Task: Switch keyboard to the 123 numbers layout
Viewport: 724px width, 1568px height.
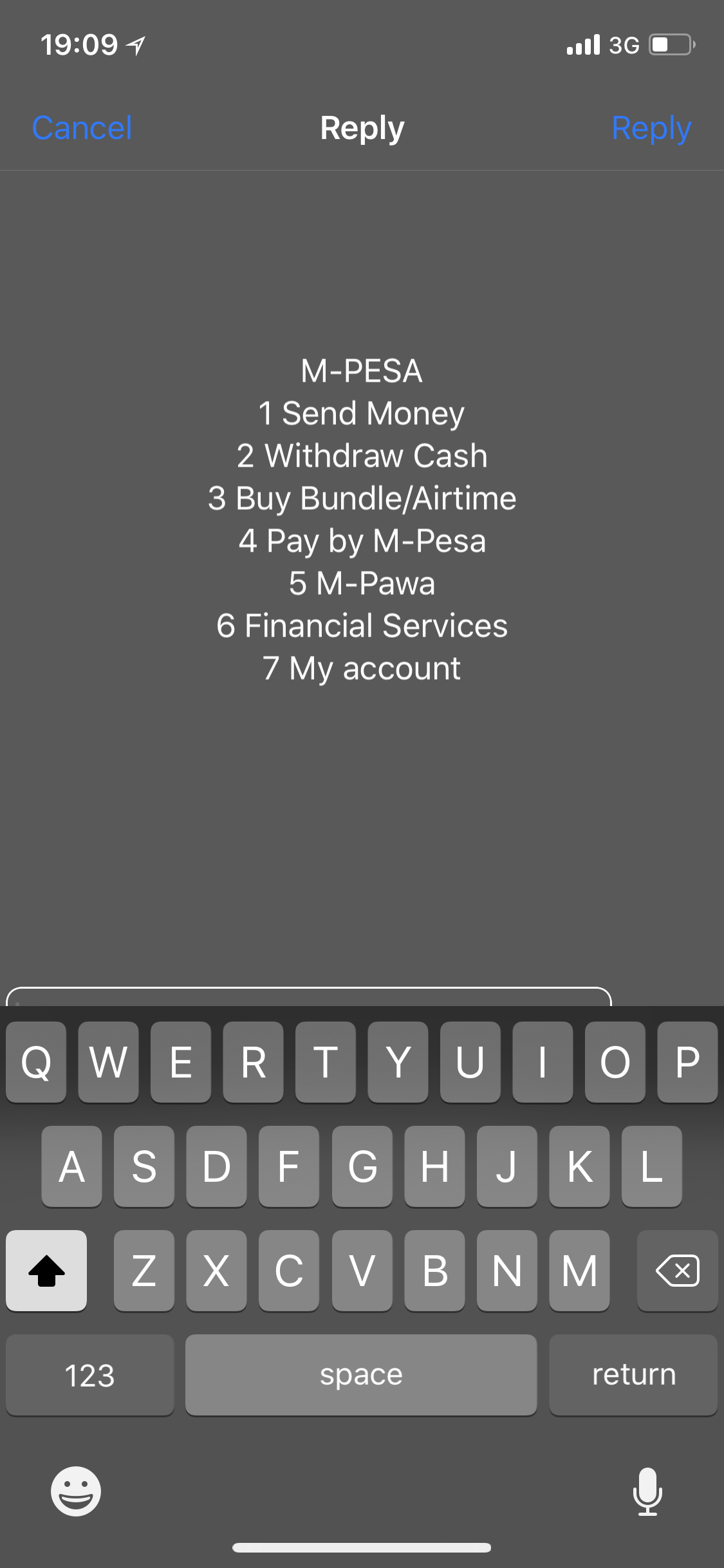Action: coord(89,1375)
